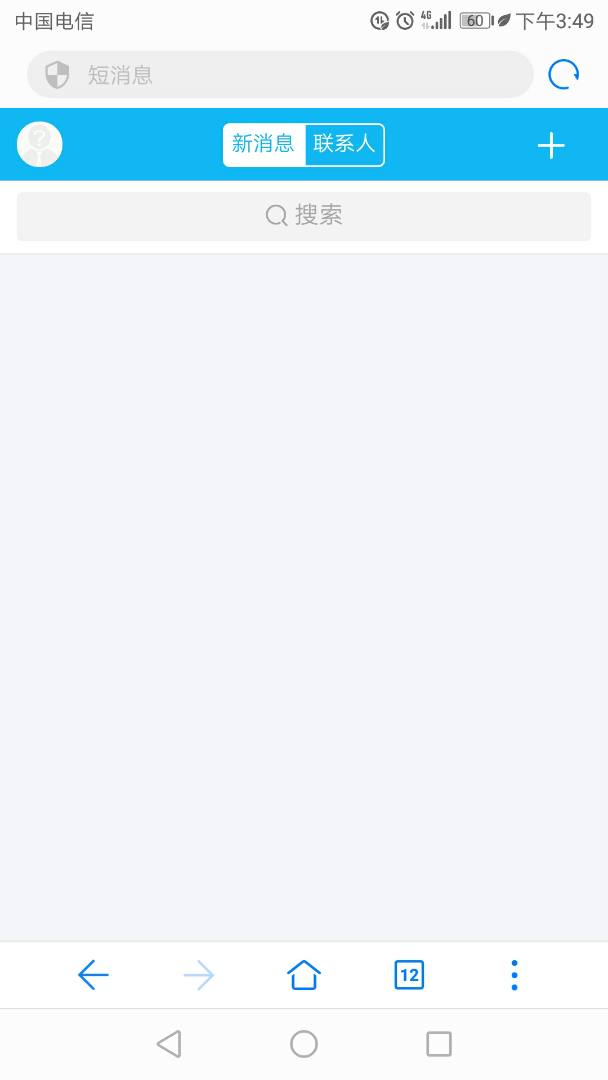Switch to the 新消息 tab
The width and height of the screenshot is (608, 1080).
click(264, 144)
